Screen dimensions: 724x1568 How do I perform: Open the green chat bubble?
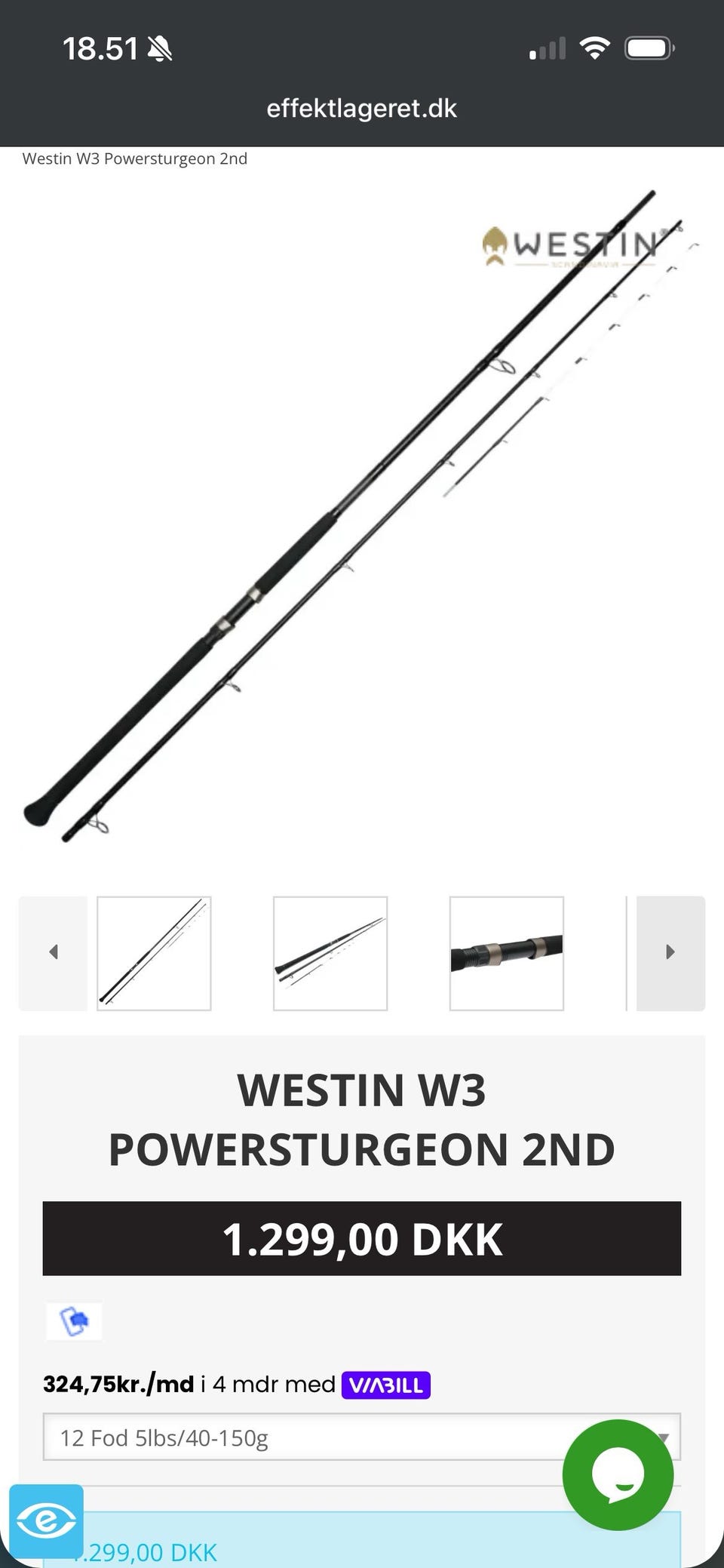[618, 1474]
